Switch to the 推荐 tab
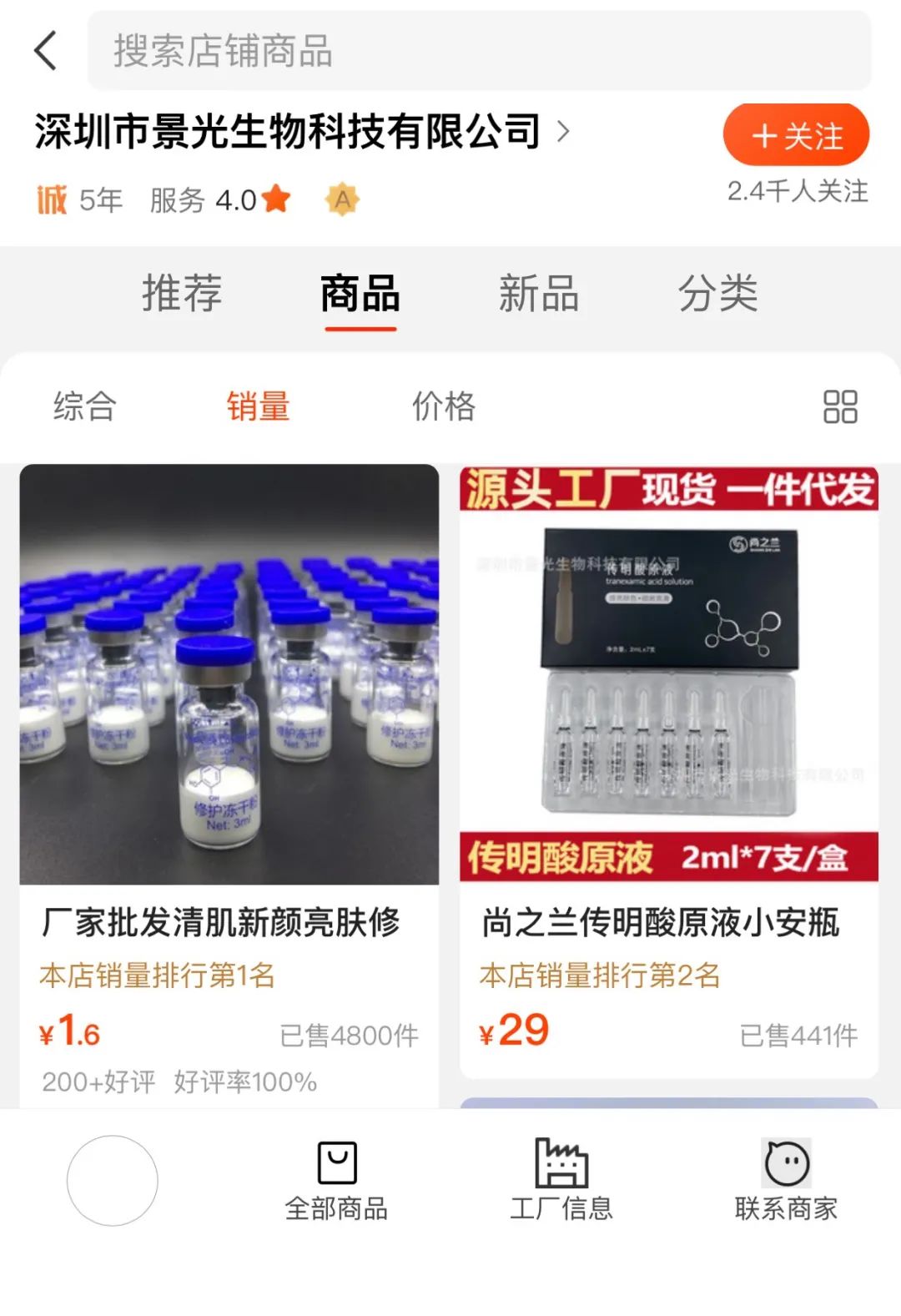The height and width of the screenshot is (1316, 901). point(182,294)
